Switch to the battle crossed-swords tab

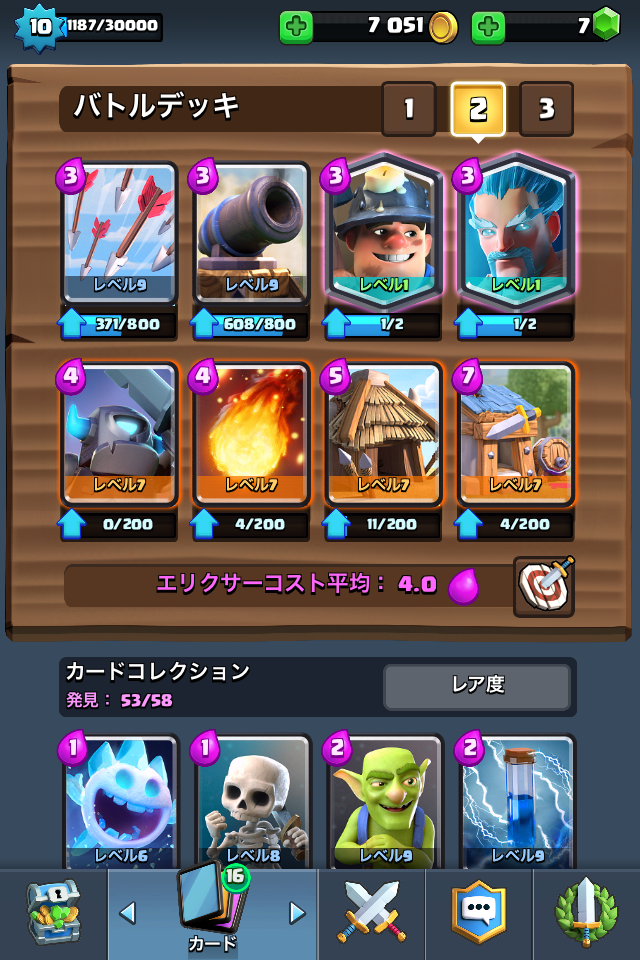point(372,913)
